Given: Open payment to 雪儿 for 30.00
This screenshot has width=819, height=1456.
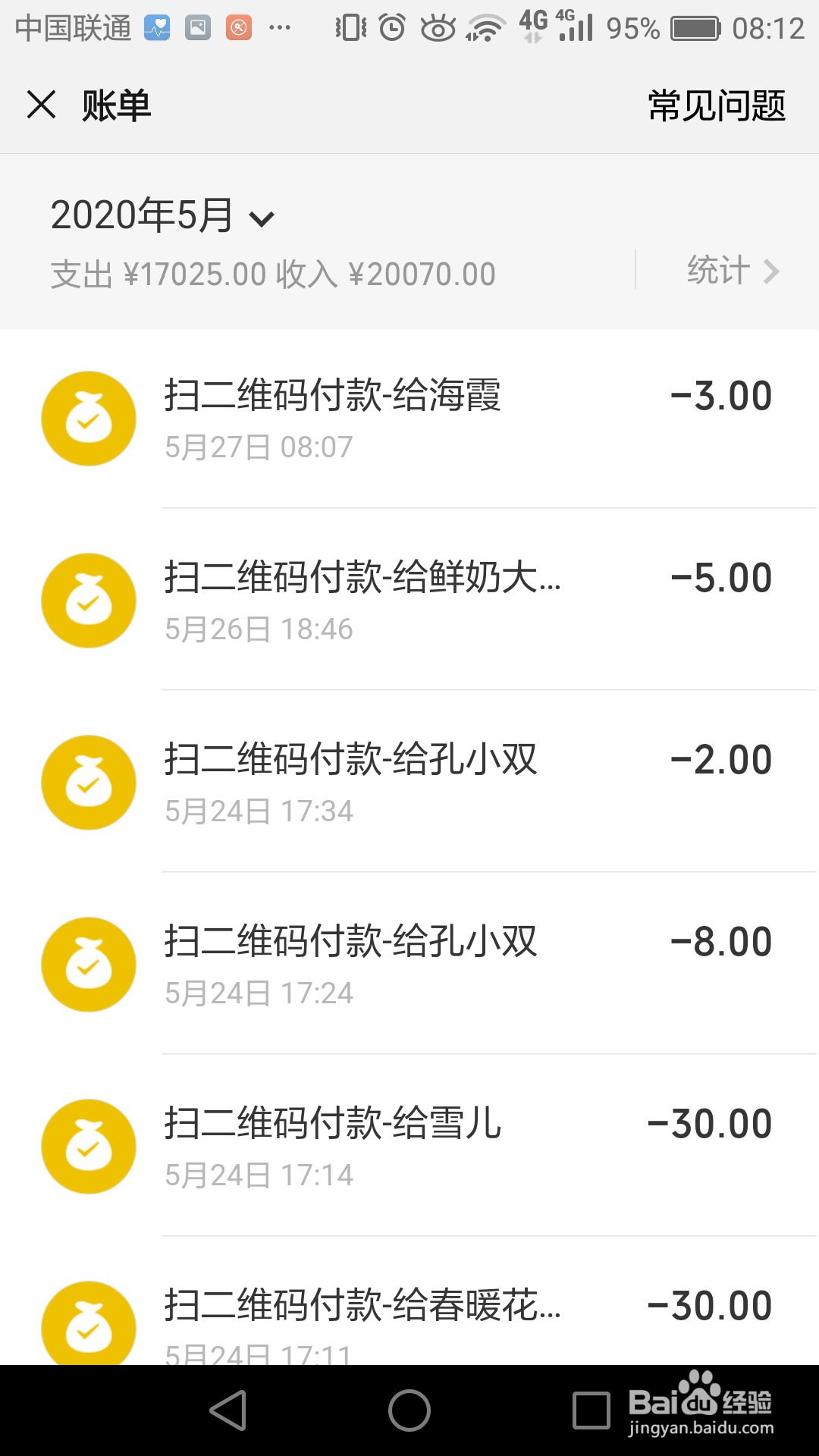Looking at the screenshot, I should [409, 1146].
